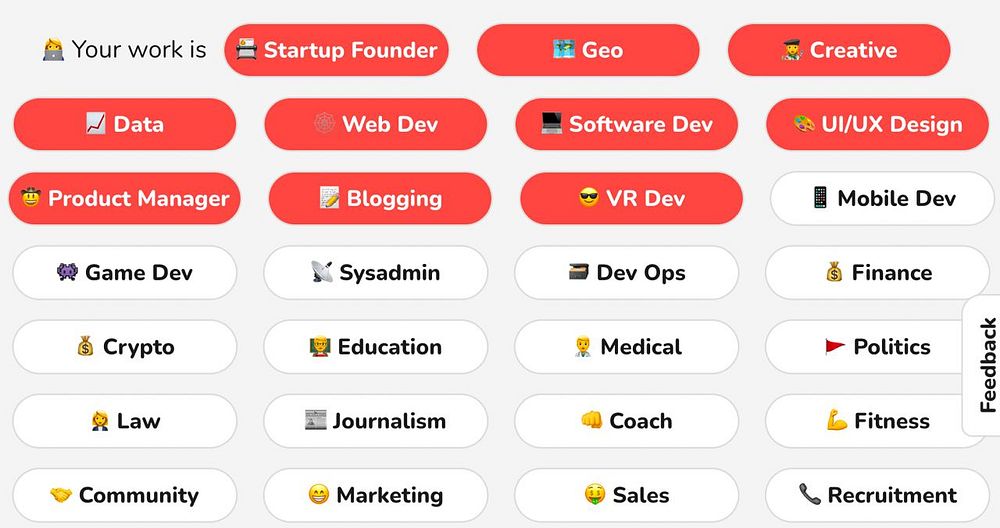
Task: Remove Product Manager selection
Action: click(x=125, y=198)
